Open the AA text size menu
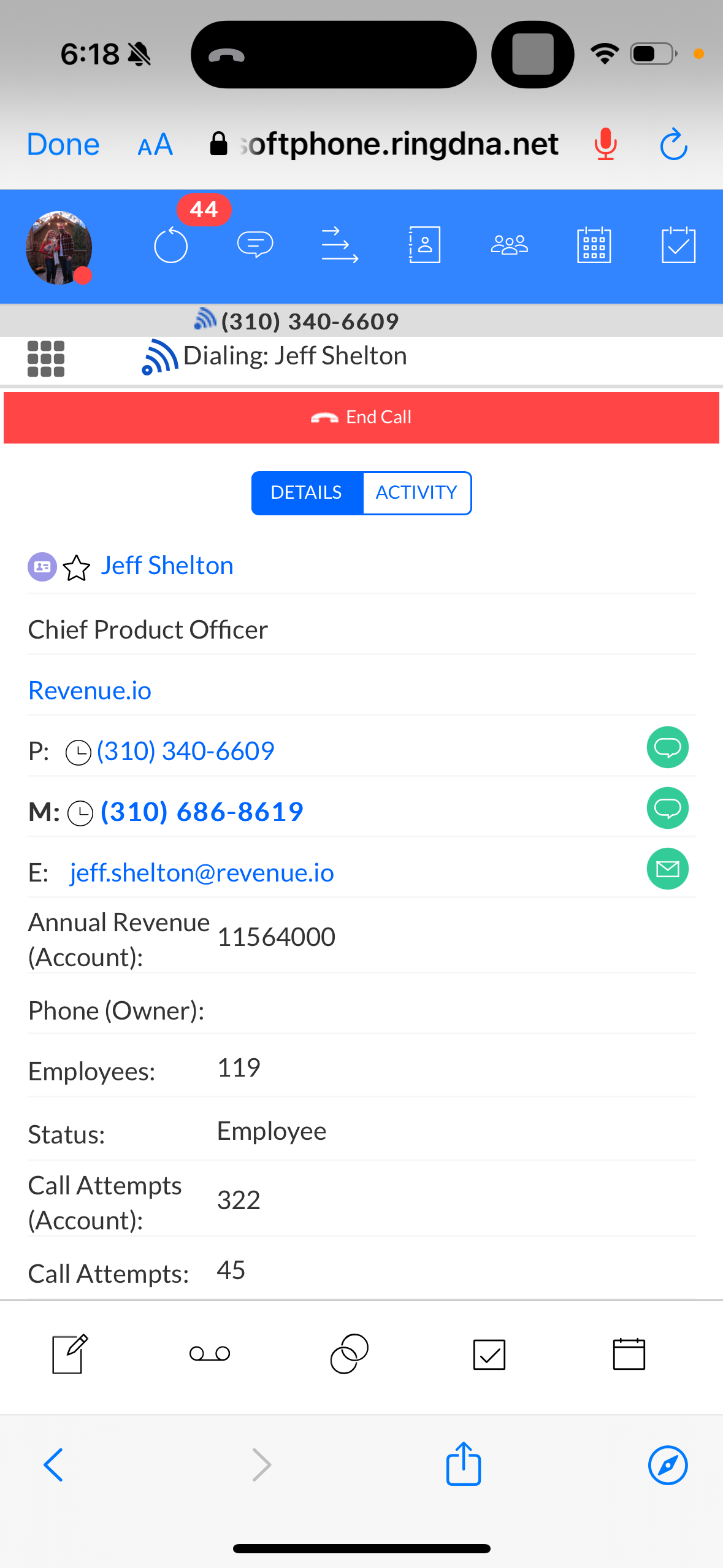This screenshot has width=723, height=1568. [x=155, y=145]
